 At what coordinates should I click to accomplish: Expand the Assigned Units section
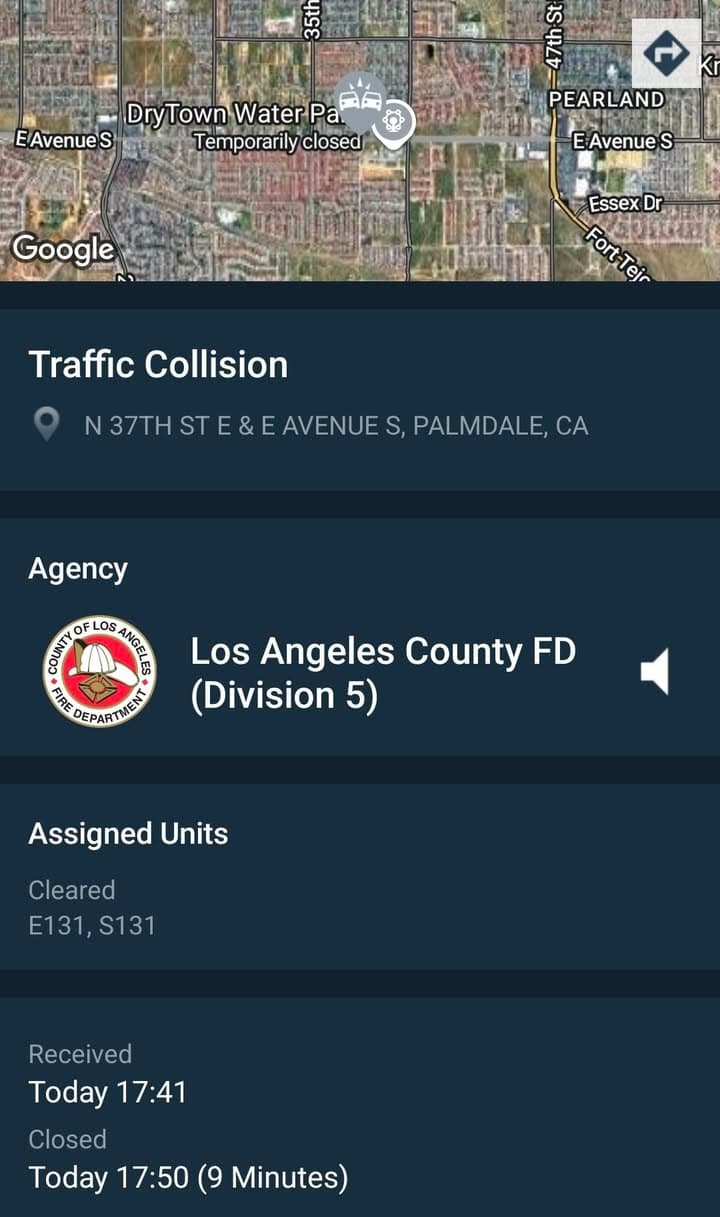(x=130, y=833)
